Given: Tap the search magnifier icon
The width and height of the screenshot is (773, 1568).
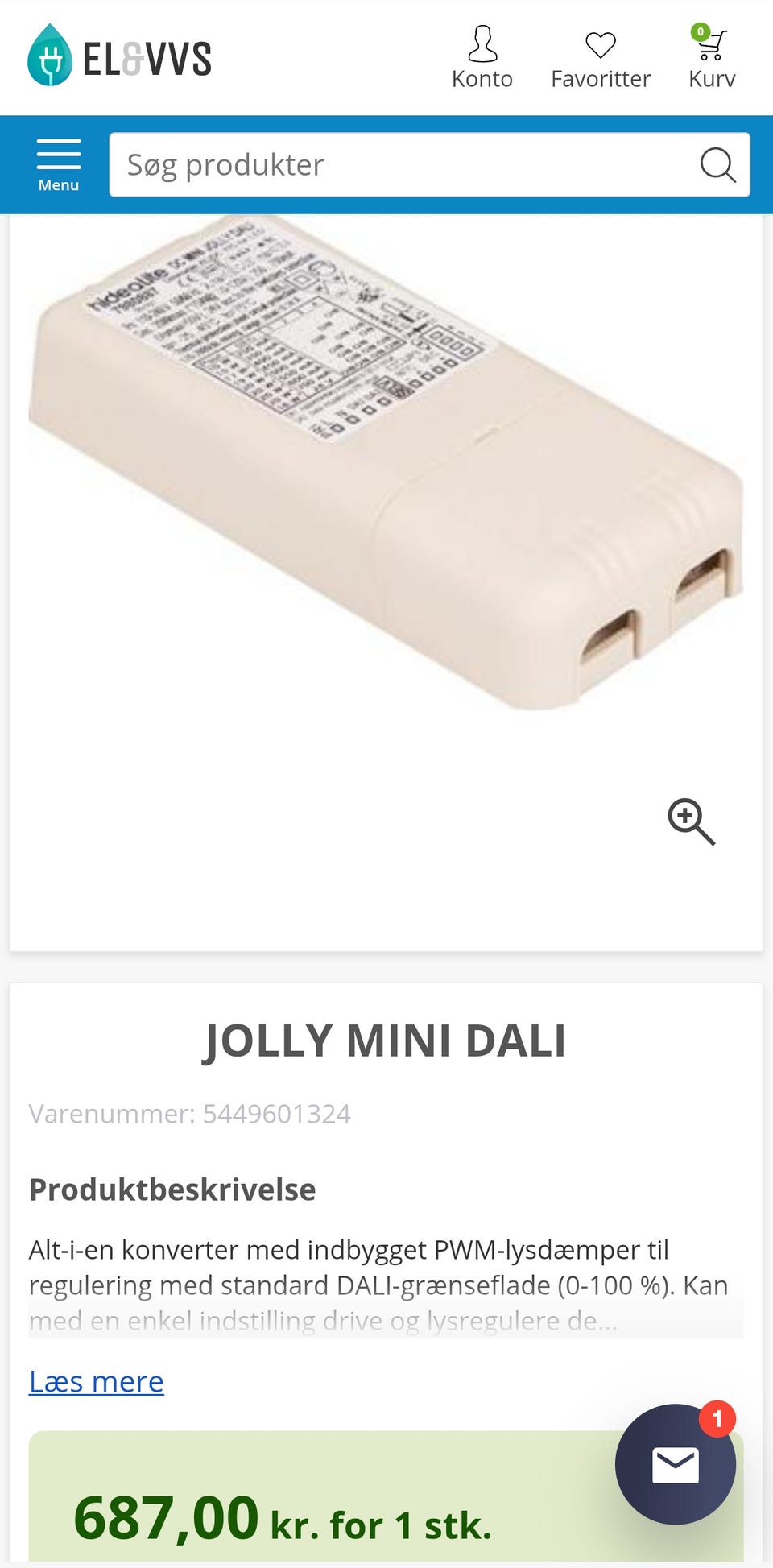Looking at the screenshot, I should [717, 165].
